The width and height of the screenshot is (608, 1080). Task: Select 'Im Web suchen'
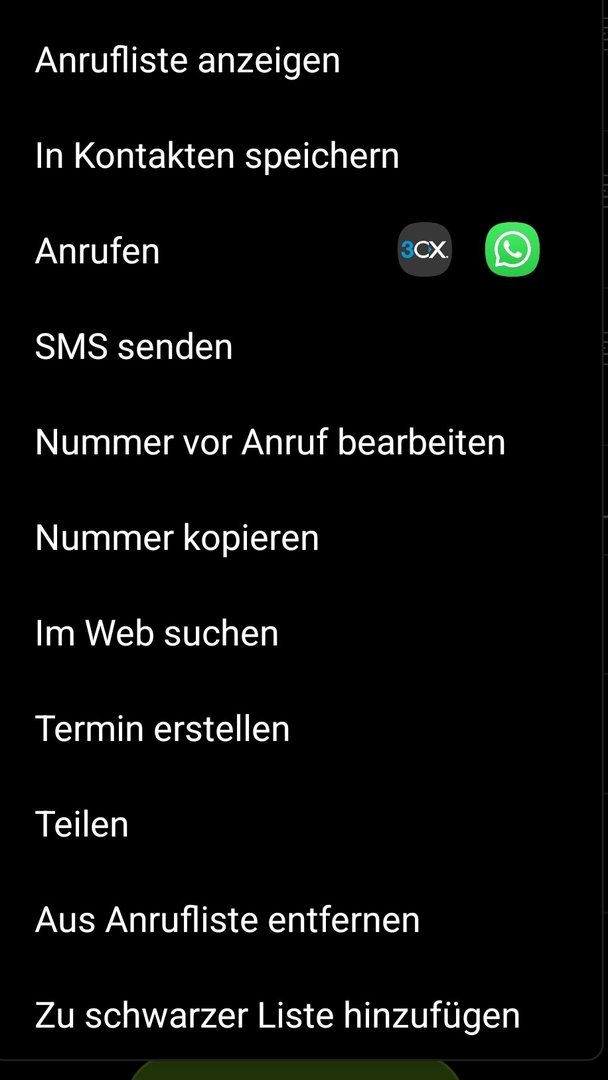[x=157, y=633]
